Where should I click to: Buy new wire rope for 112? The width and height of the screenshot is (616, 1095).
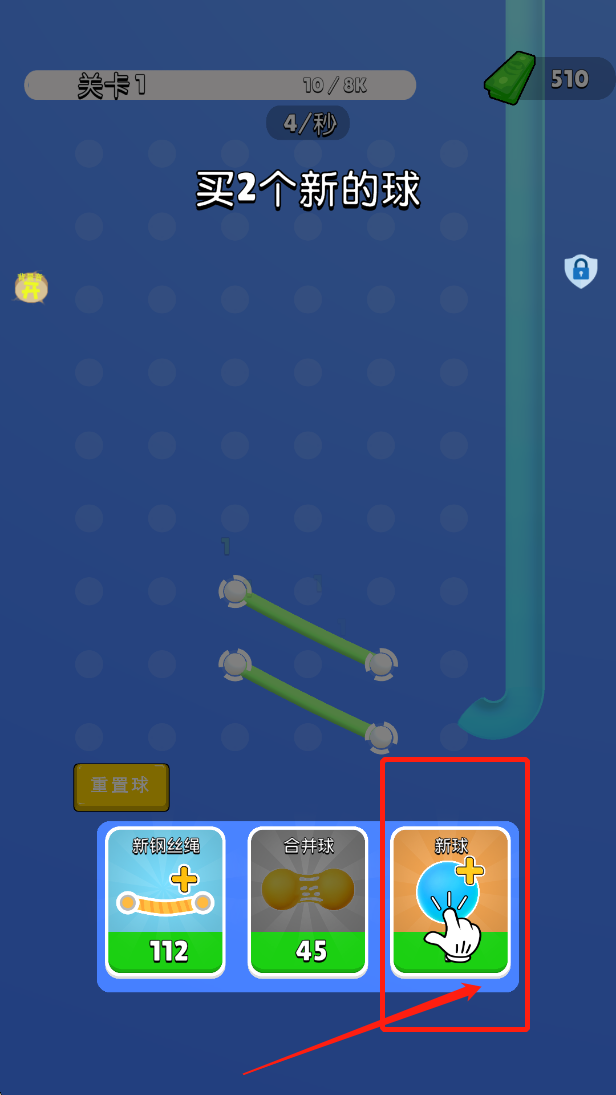pyautogui.click(x=166, y=900)
